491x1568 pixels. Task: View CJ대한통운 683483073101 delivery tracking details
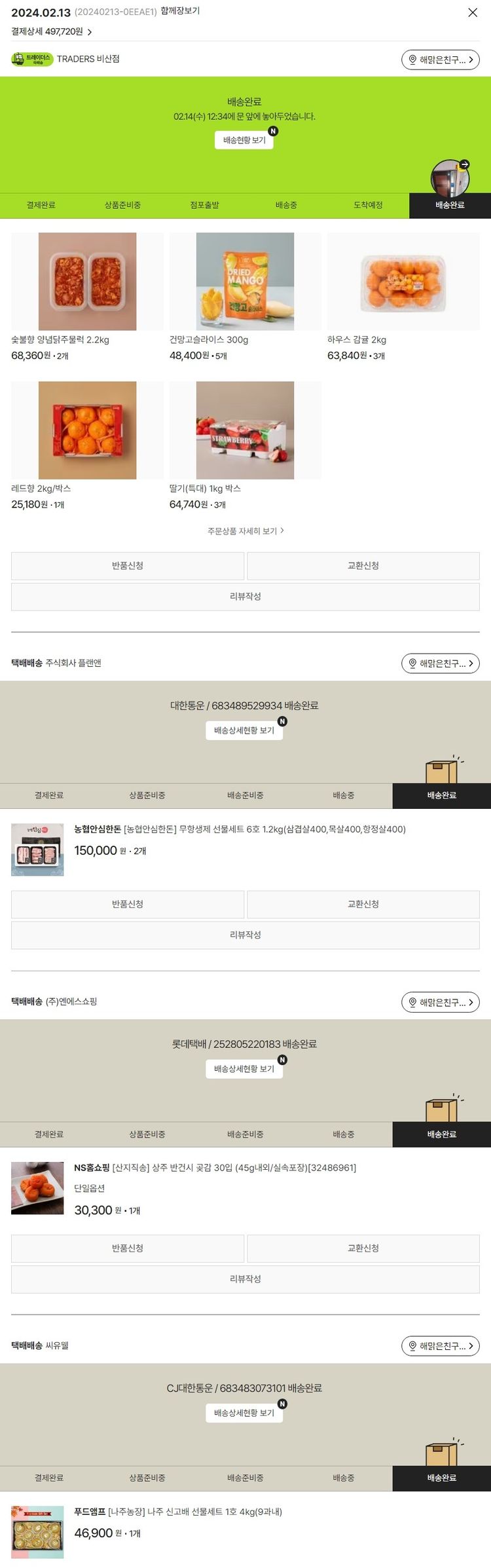coord(244,1413)
